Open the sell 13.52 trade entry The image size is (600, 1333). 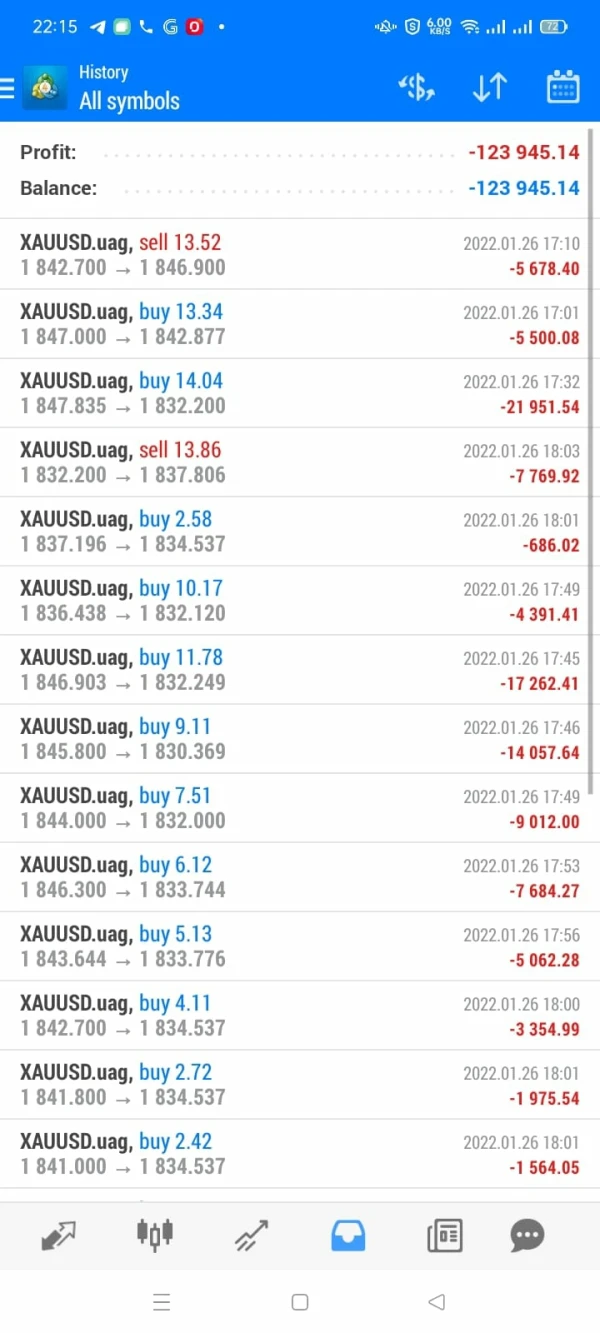coord(299,255)
